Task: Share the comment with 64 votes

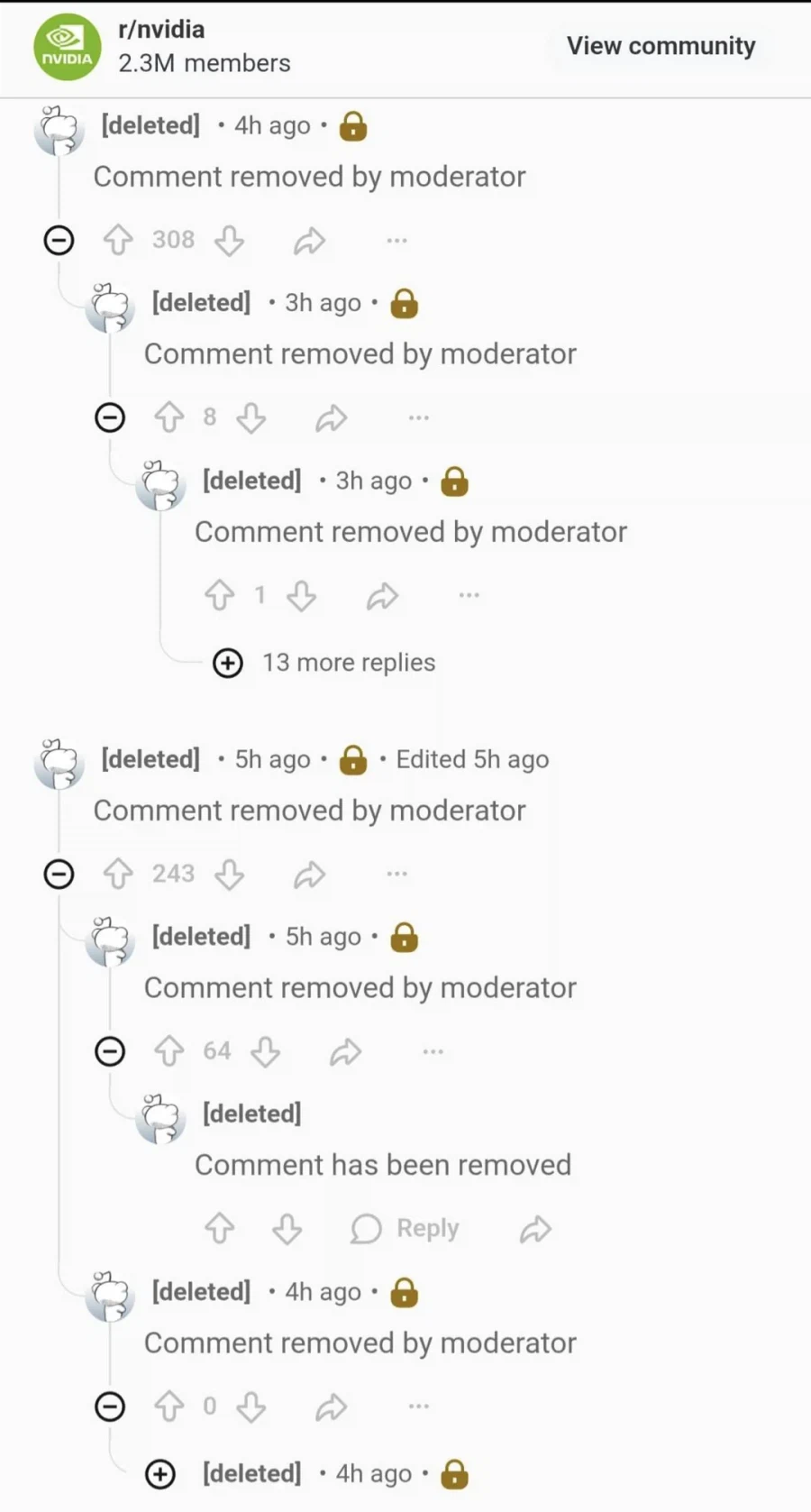Action: pos(345,1051)
